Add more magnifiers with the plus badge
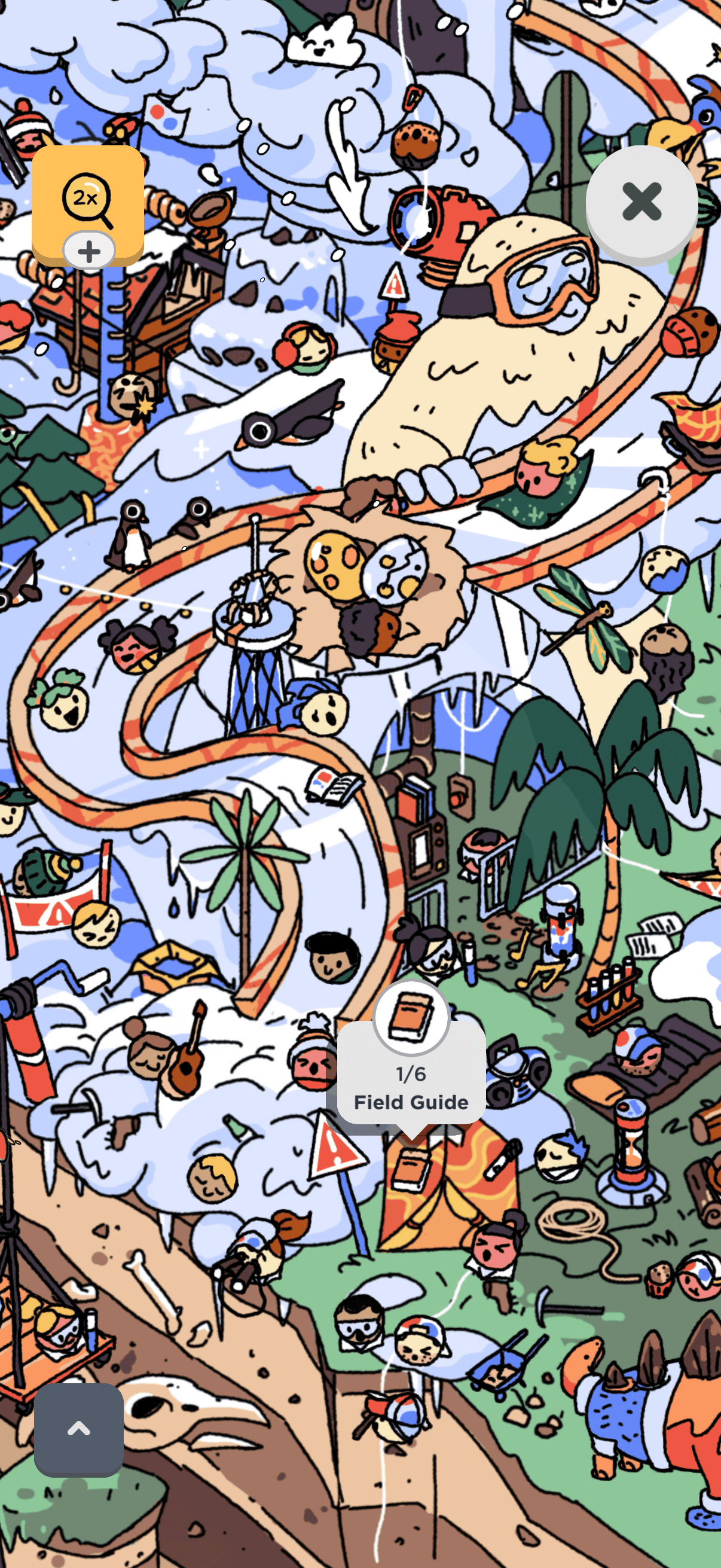721x1568 pixels. [x=89, y=251]
